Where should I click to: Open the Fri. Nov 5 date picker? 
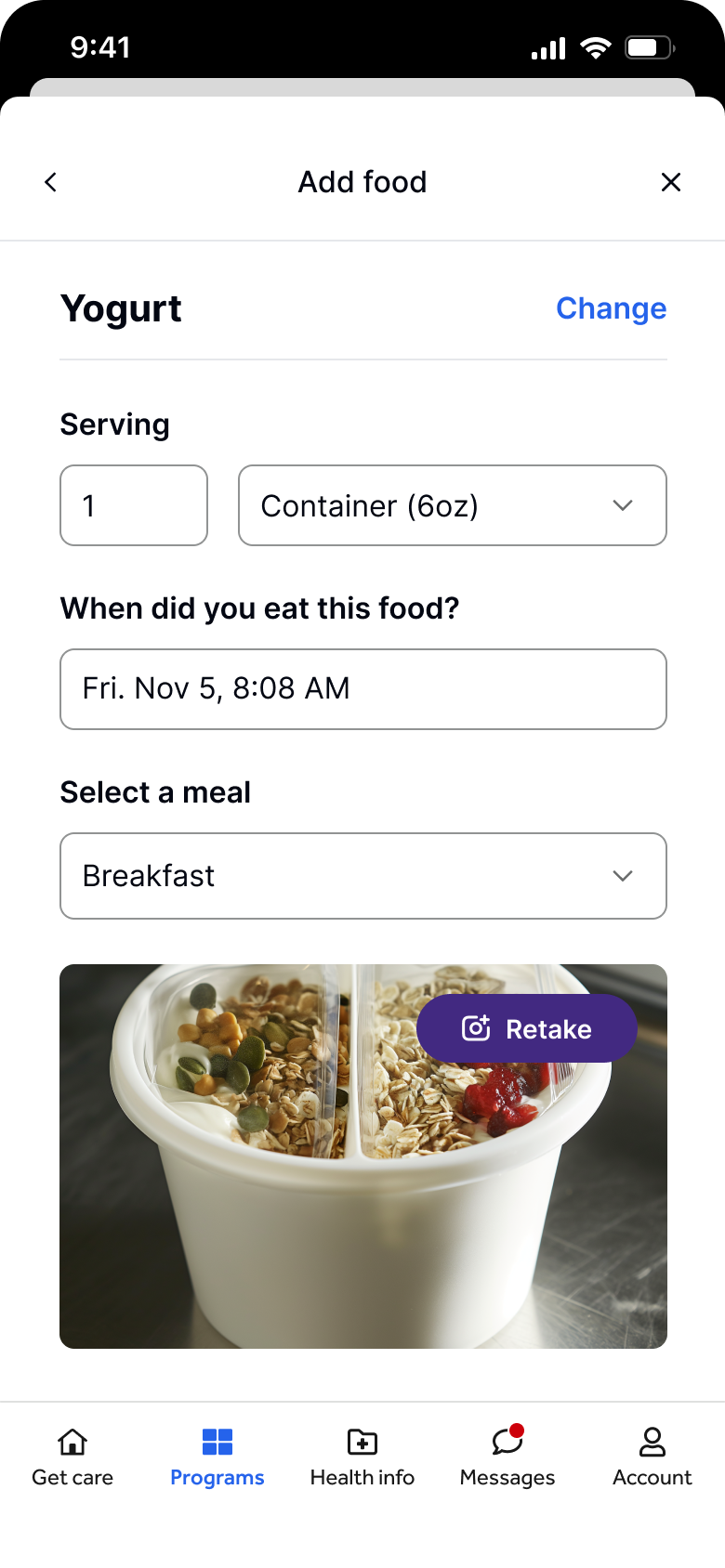coord(362,689)
